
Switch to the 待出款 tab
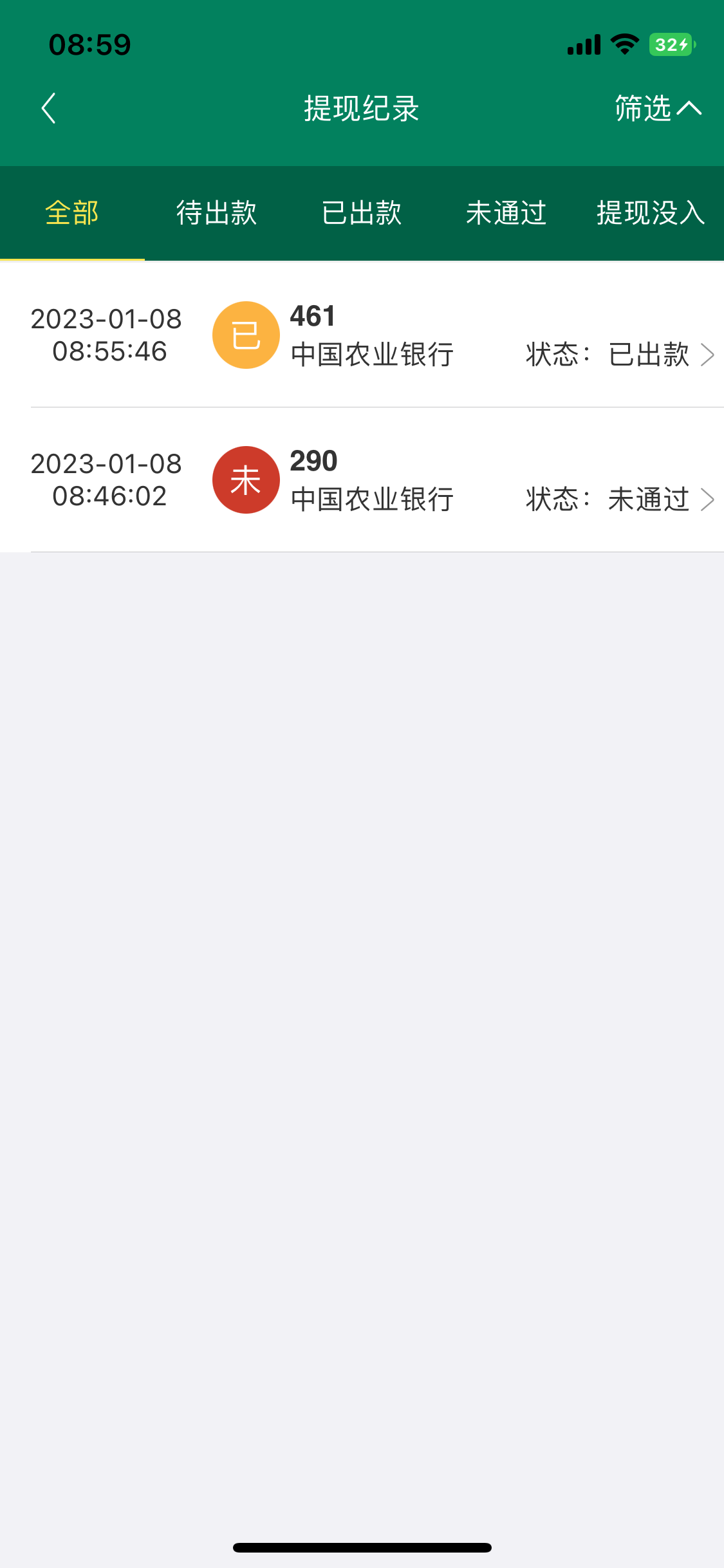click(217, 213)
